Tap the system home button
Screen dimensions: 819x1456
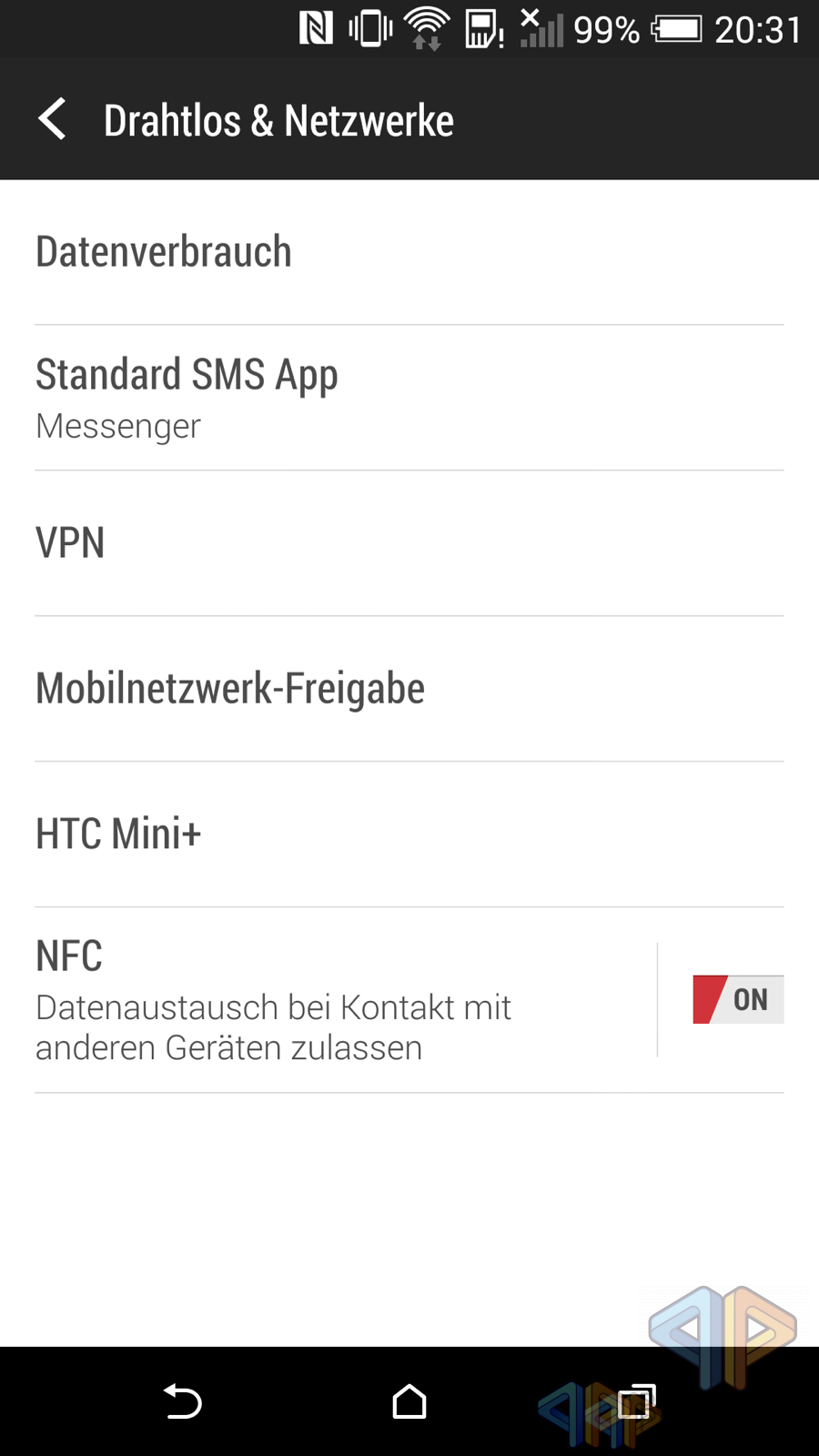(x=409, y=1401)
